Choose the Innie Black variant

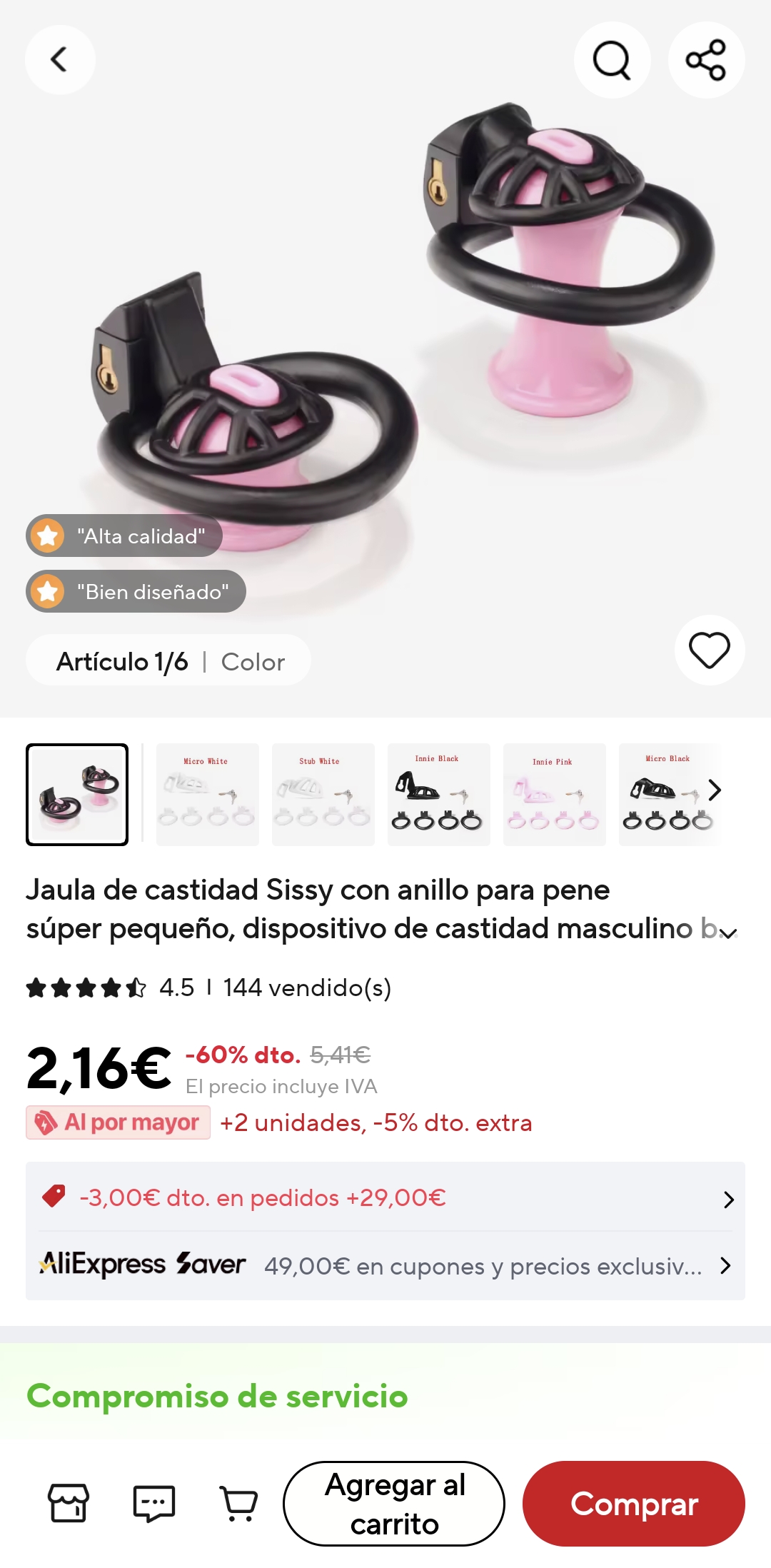(438, 795)
